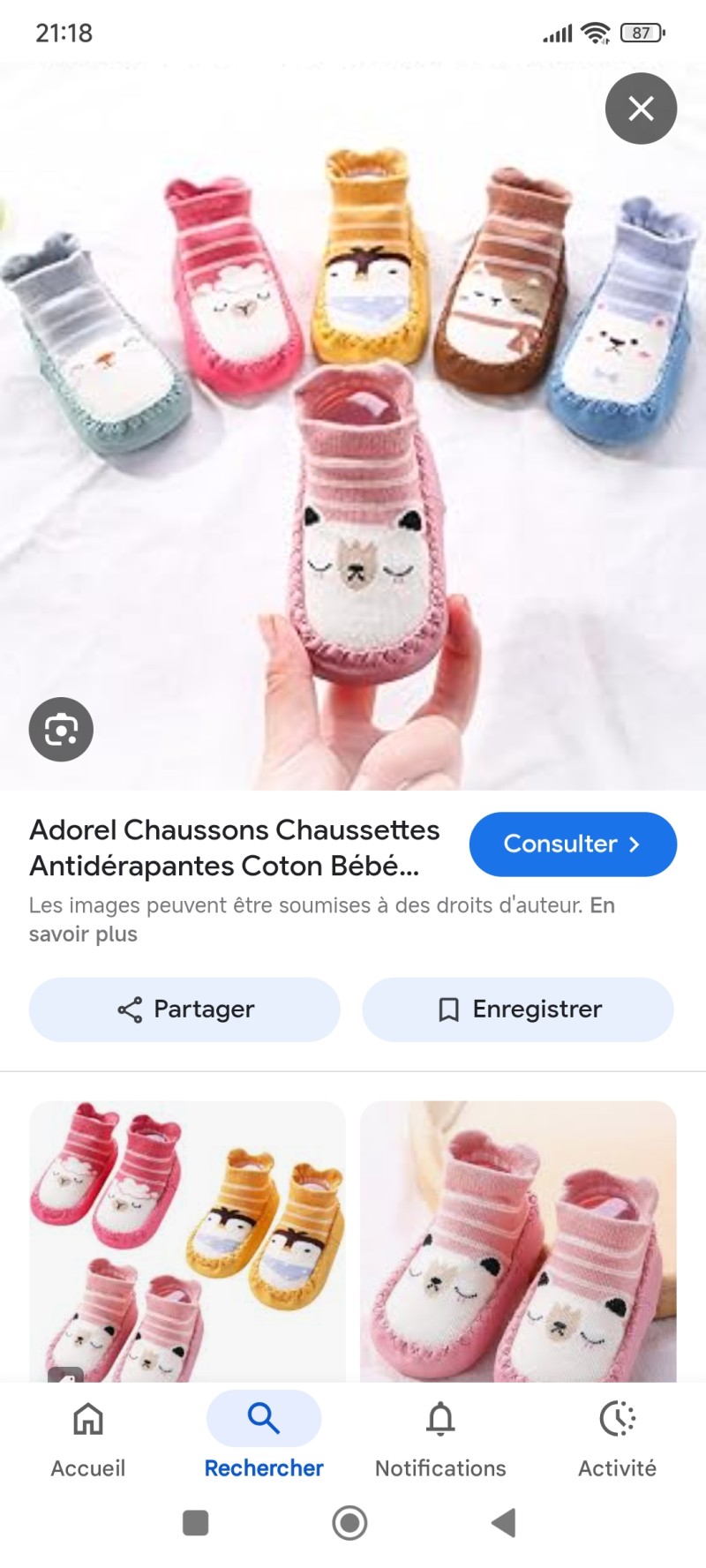Search this image with Google Lens

pyautogui.click(x=61, y=729)
